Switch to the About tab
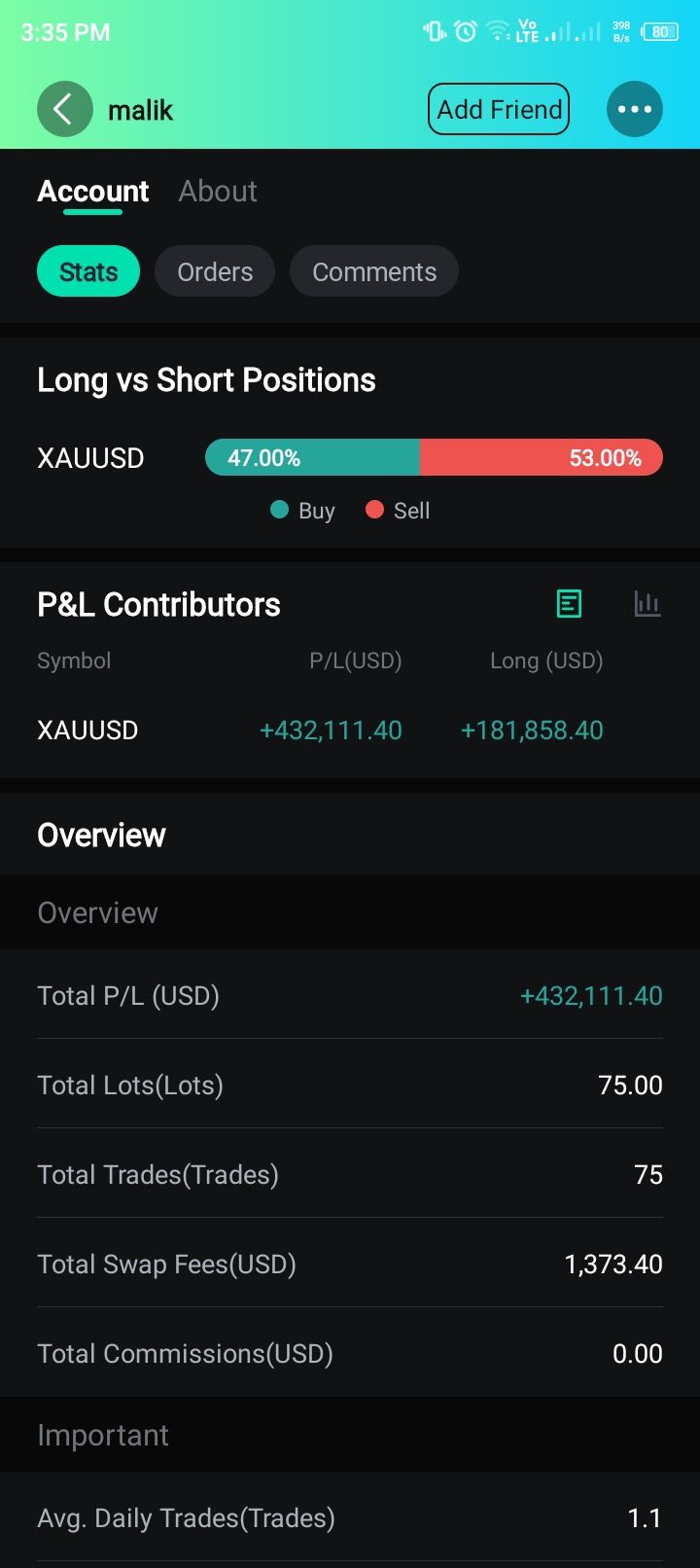This screenshot has width=700, height=1568. pyautogui.click(x=218, y=192)
